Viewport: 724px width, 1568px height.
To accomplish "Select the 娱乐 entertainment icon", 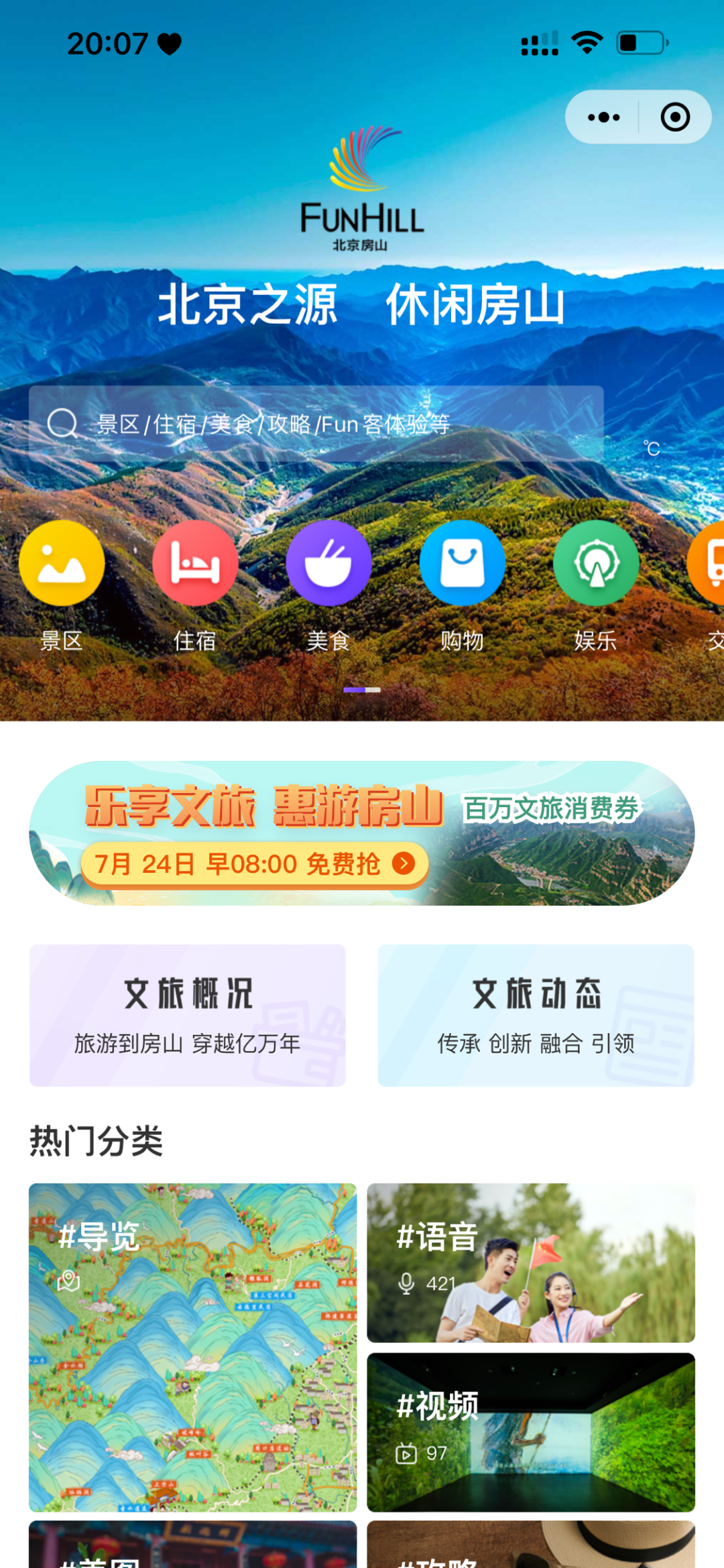I will tap(596, 563).
